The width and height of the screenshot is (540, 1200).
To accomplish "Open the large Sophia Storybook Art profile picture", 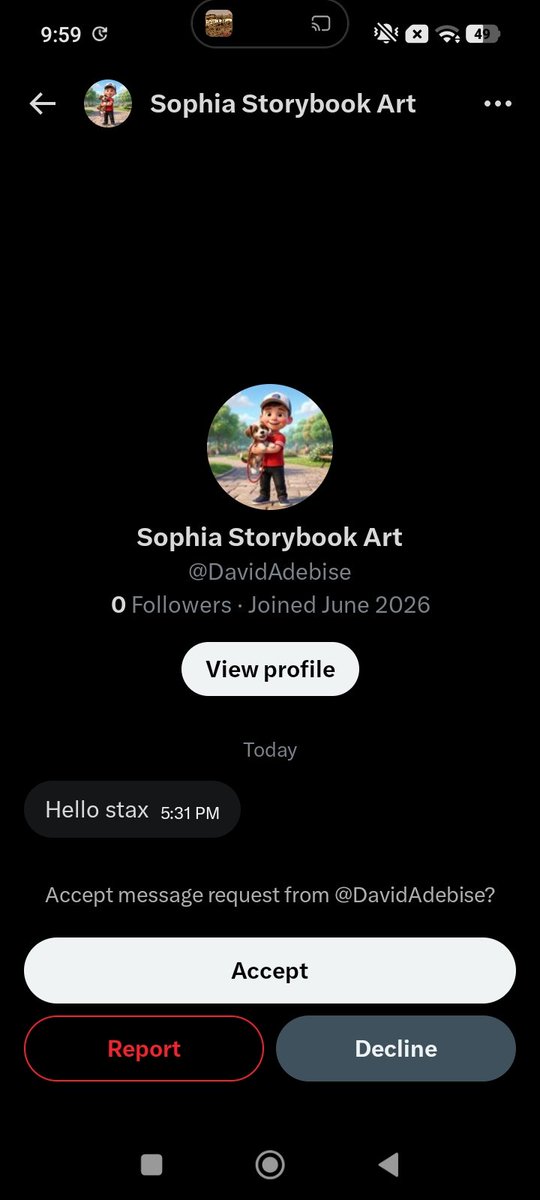I will click(x=270, y=447).
